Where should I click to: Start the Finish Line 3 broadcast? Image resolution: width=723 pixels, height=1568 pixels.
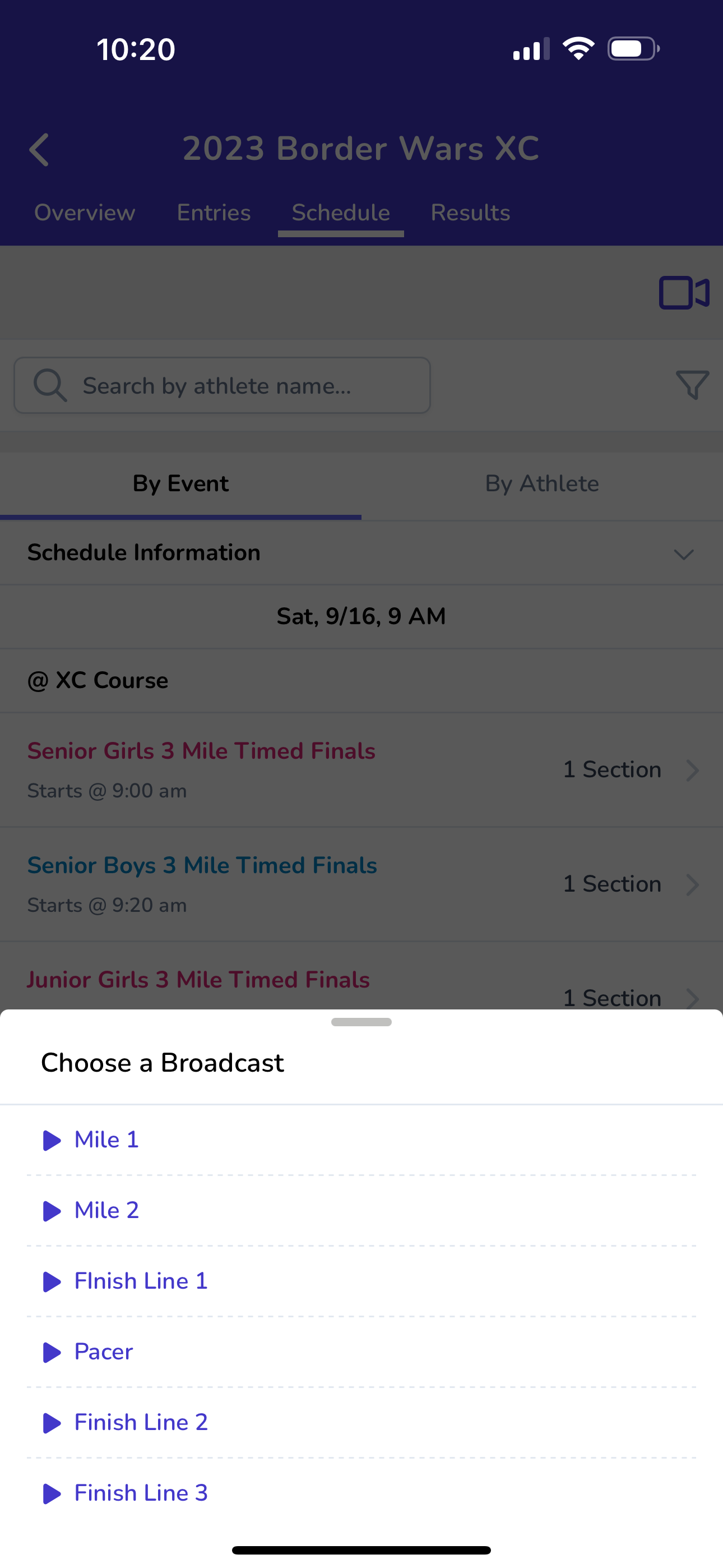pos(361,1492)
